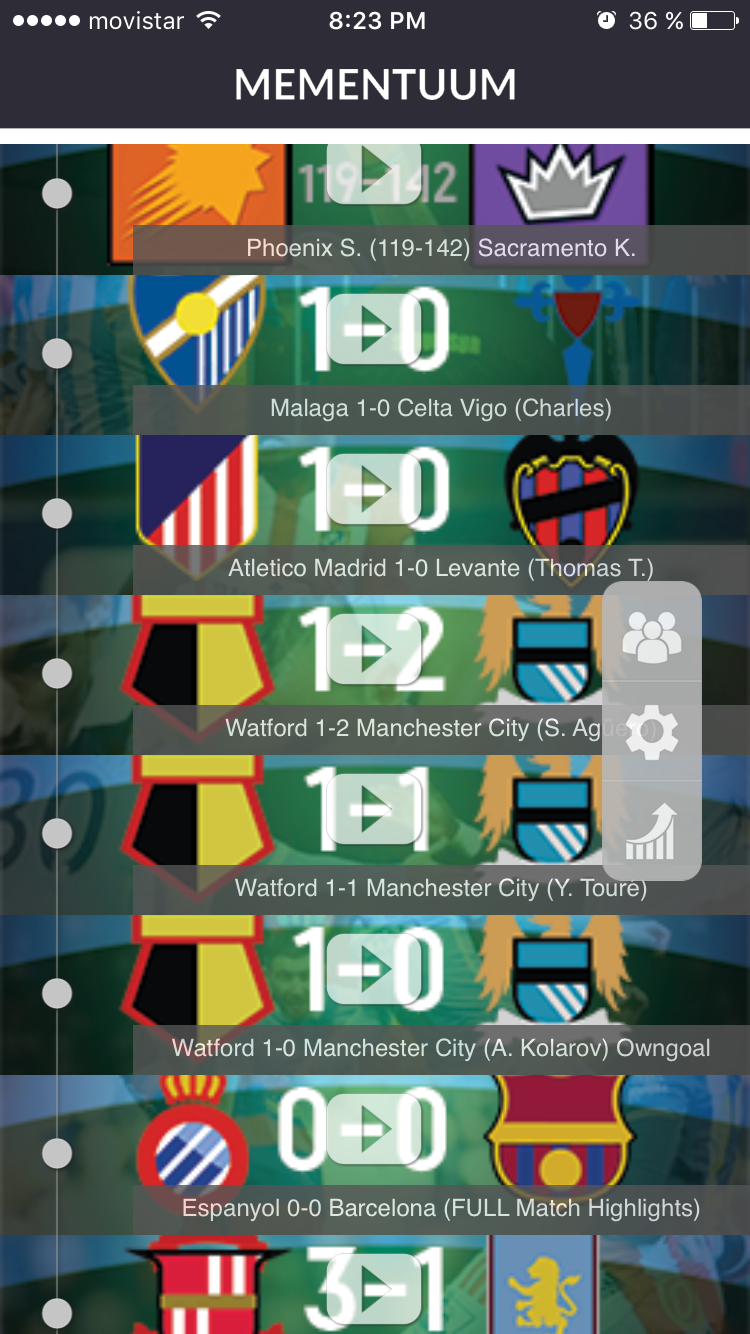The height and width of the screenshot is (1334, 750).
Task: Play Watford 1-0 Manchester City Kolarov owngoal
Action: (x=373, y=969)
